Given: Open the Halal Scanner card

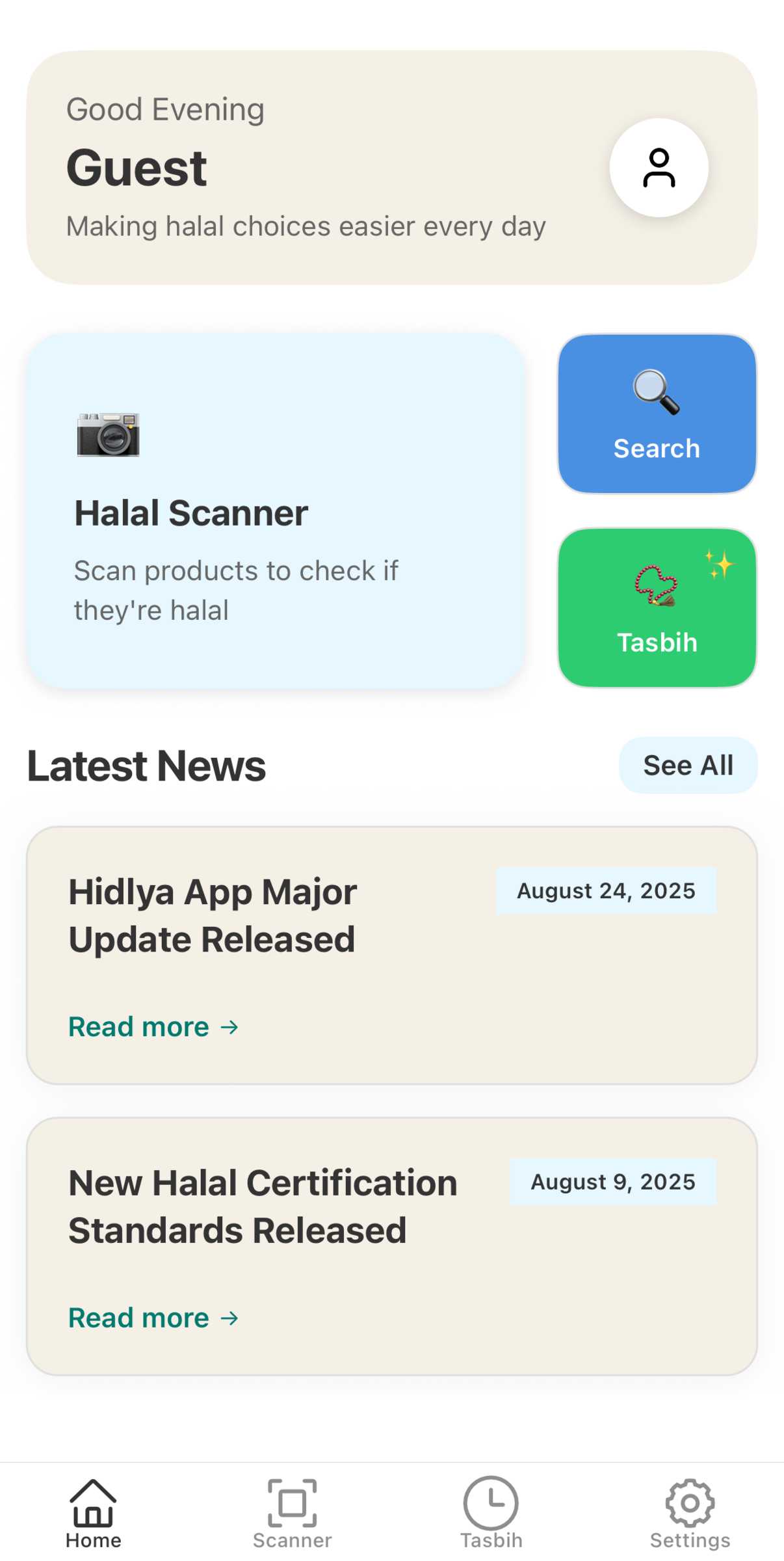Looking at the screenshot, I should pos(275,511).
